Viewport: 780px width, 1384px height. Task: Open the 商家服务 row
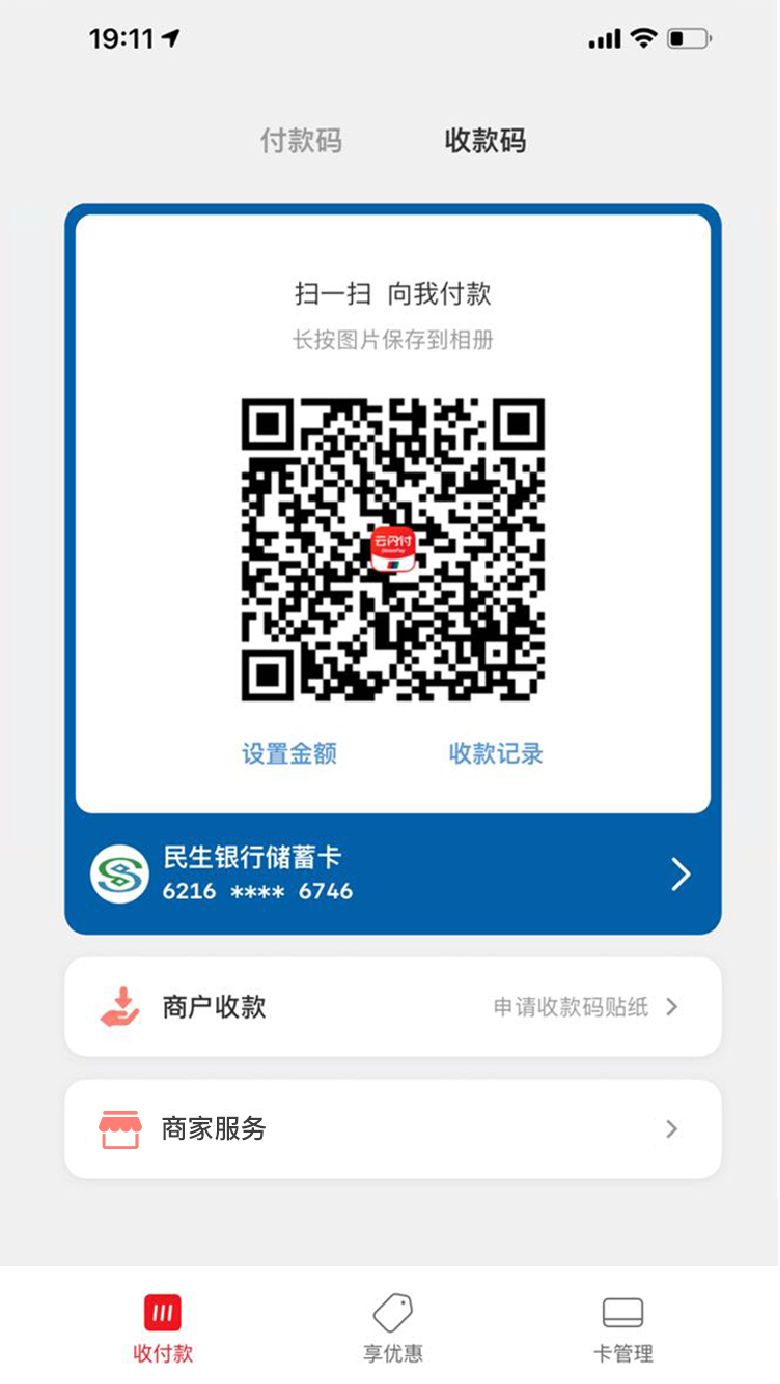[392, 1129]
